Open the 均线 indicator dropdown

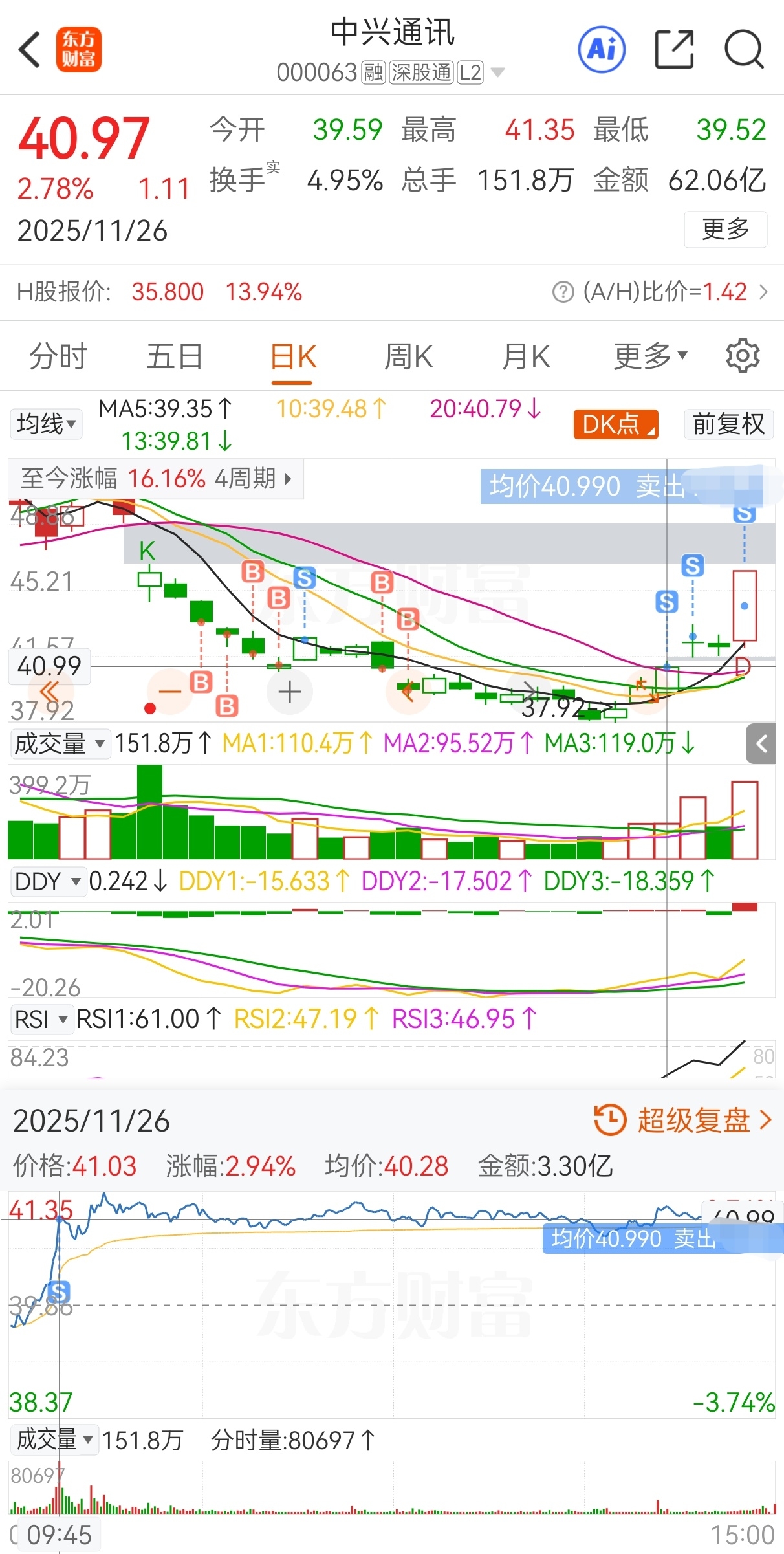click(46, 424)
